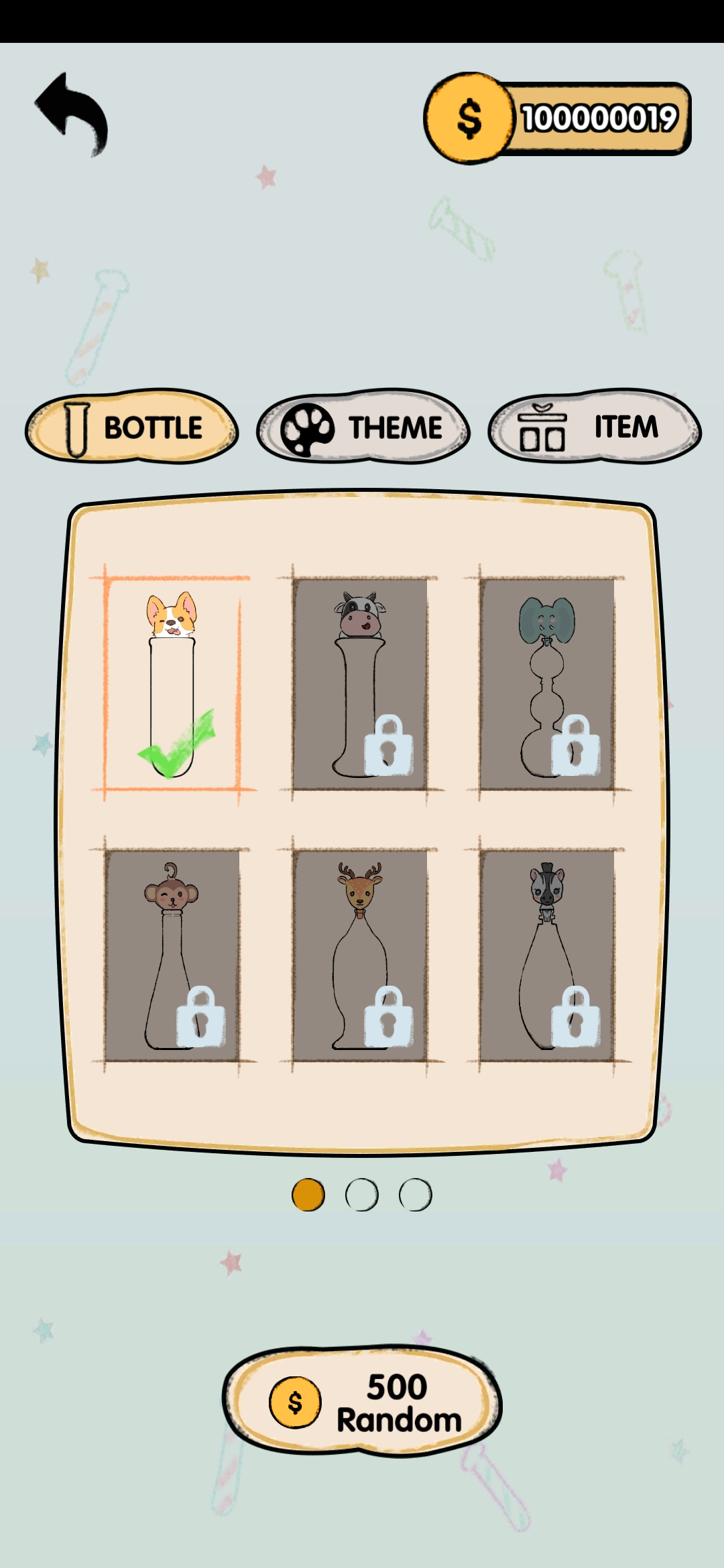Jump to the second page dot
This screenshot has width=724, height=1568.
(362, 1195)
